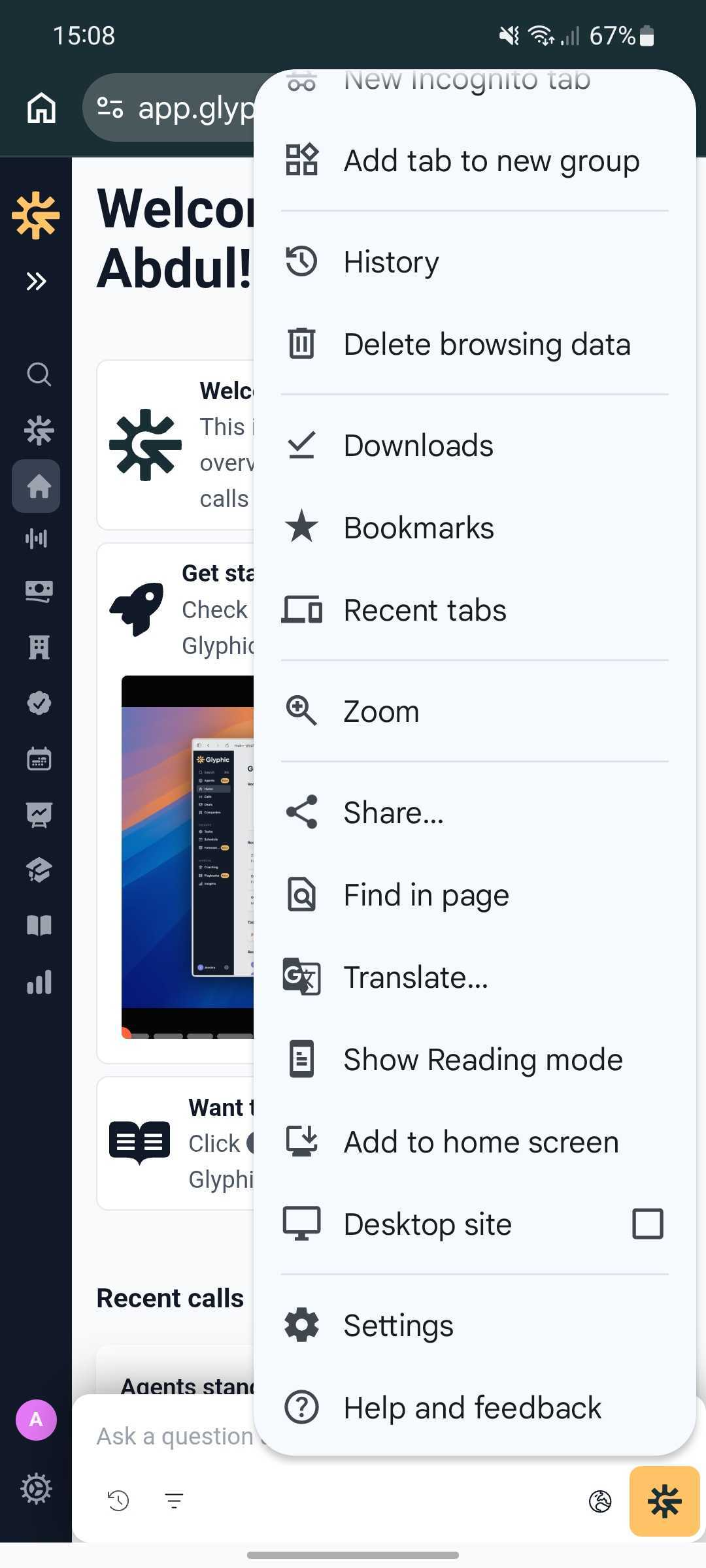The image size is (706, 1568).
Task: Tap Add to home screen
Action: click(480, 1142)
